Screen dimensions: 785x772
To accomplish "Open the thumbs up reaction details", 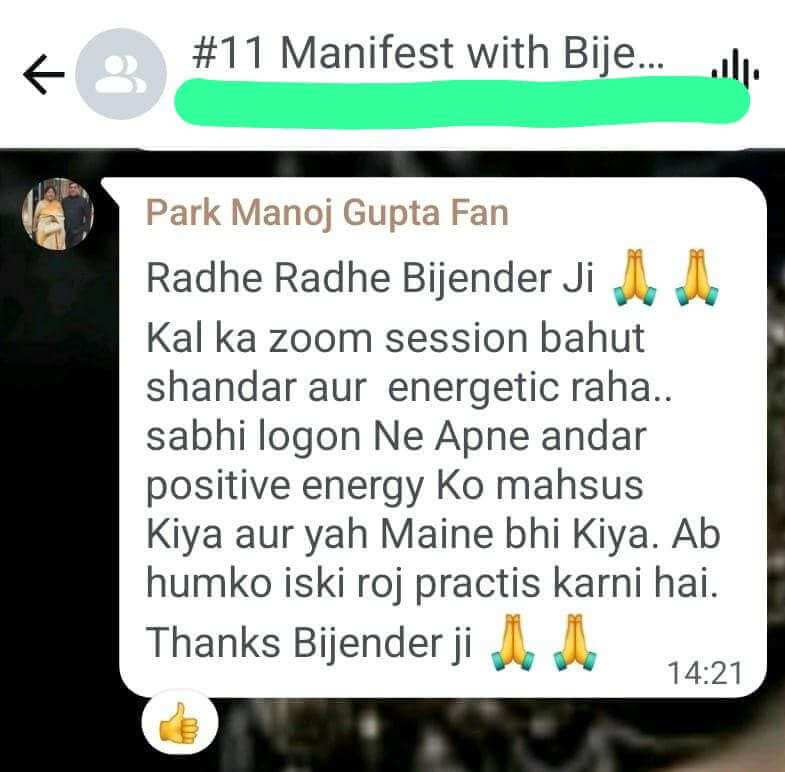I will (180, 724).
